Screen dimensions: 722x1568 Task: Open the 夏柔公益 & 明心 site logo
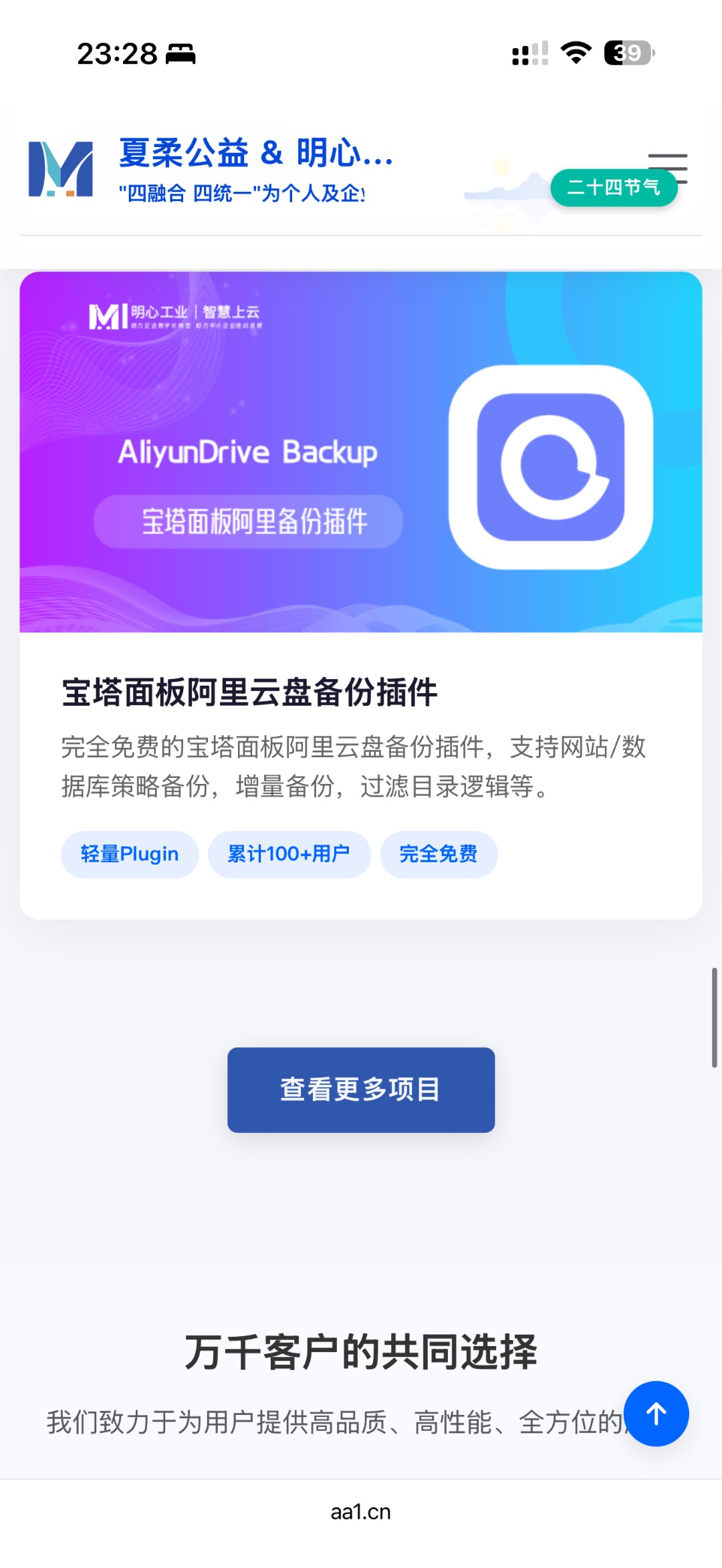coord(61,170)
